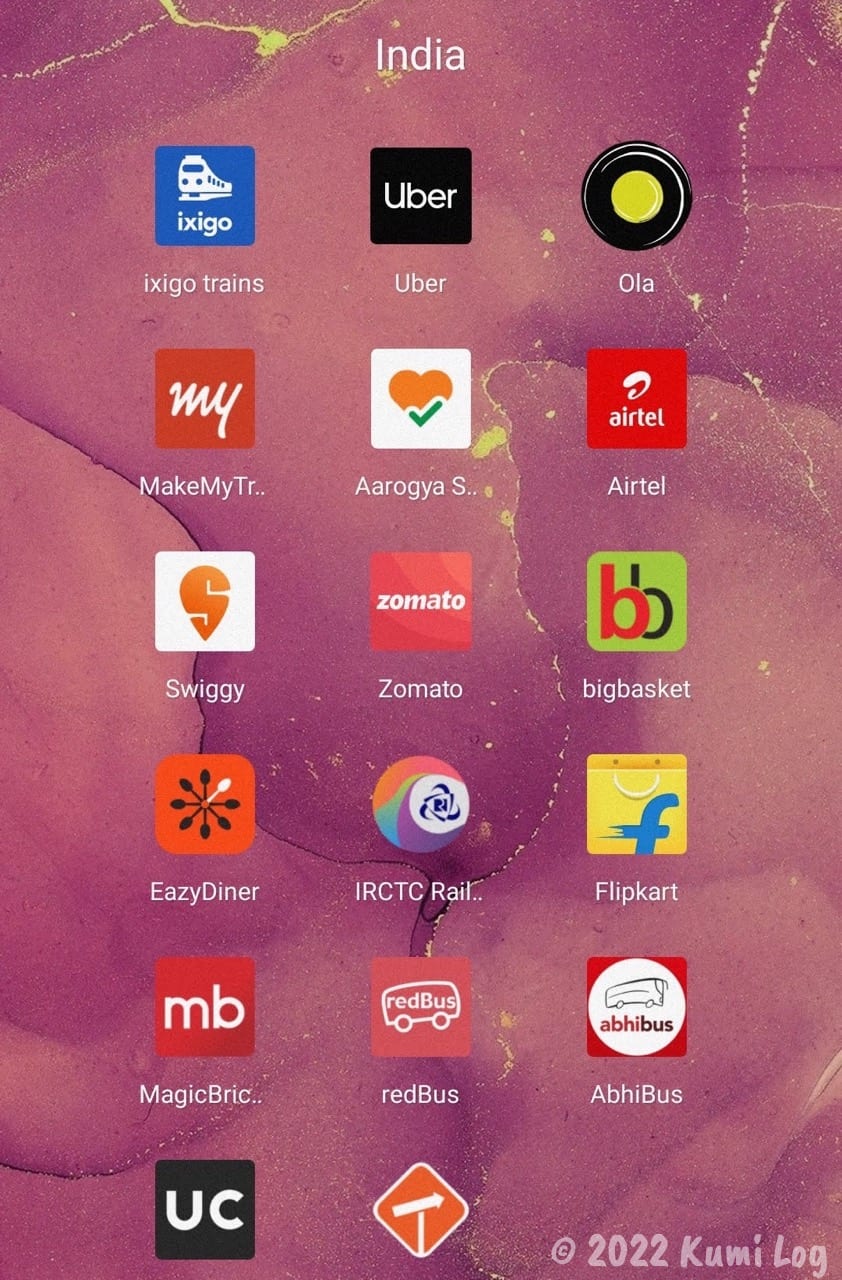Launch the MakeMyTrip app
The width and height of the screenshot is (842, 1280).
[x=205, y=398]
